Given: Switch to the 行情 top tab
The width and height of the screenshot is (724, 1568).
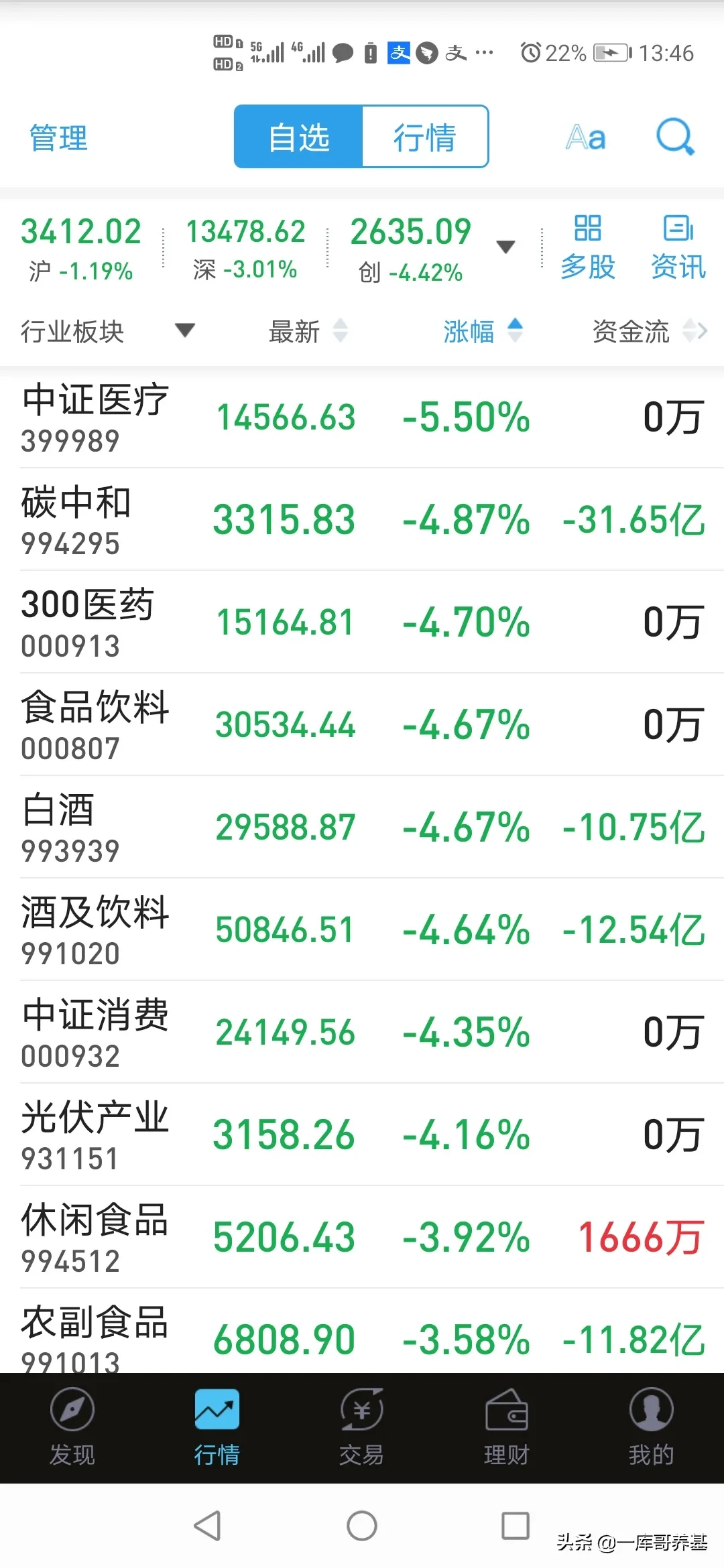Looking at the screenshot, I should pyautogui.click(x=425, y=137).
